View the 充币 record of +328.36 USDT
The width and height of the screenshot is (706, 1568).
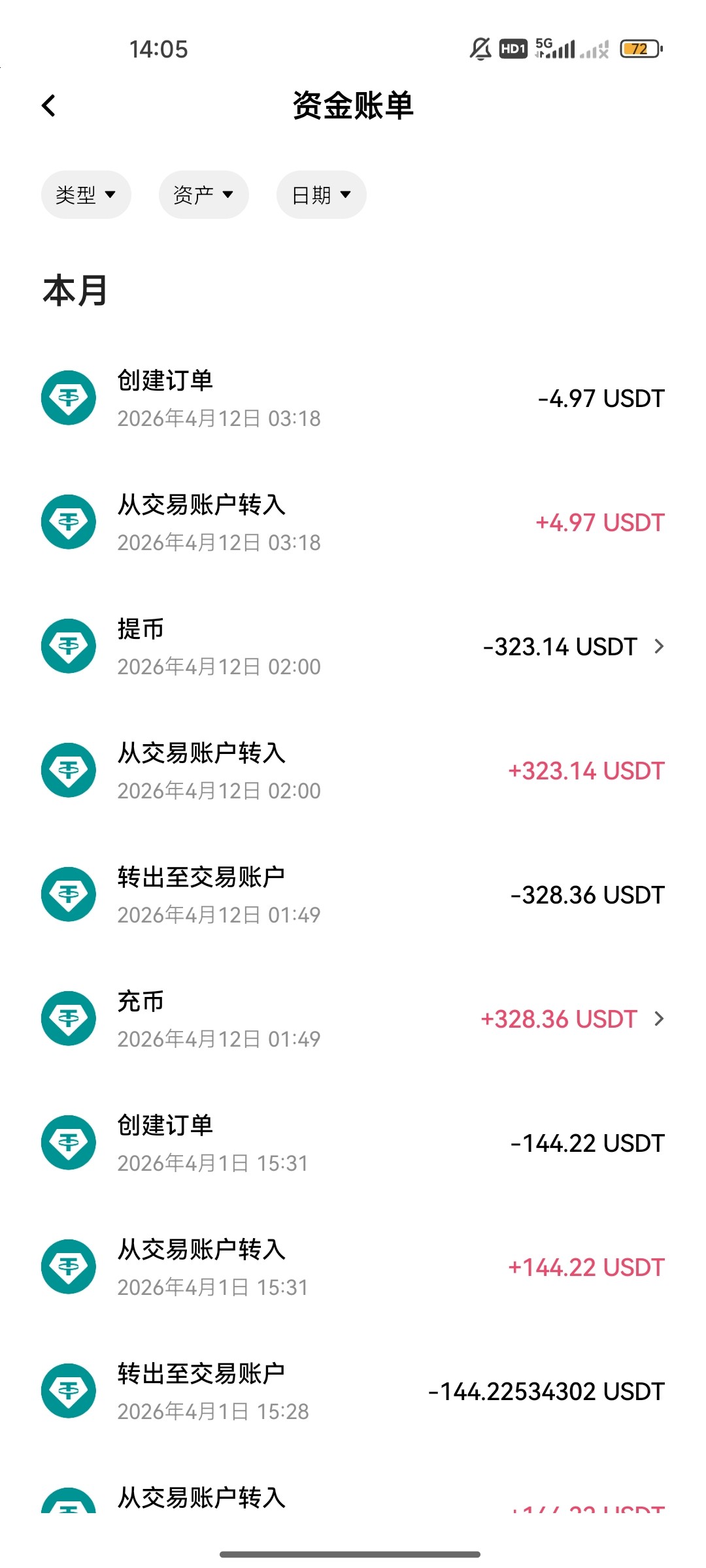coord(353,1019)
